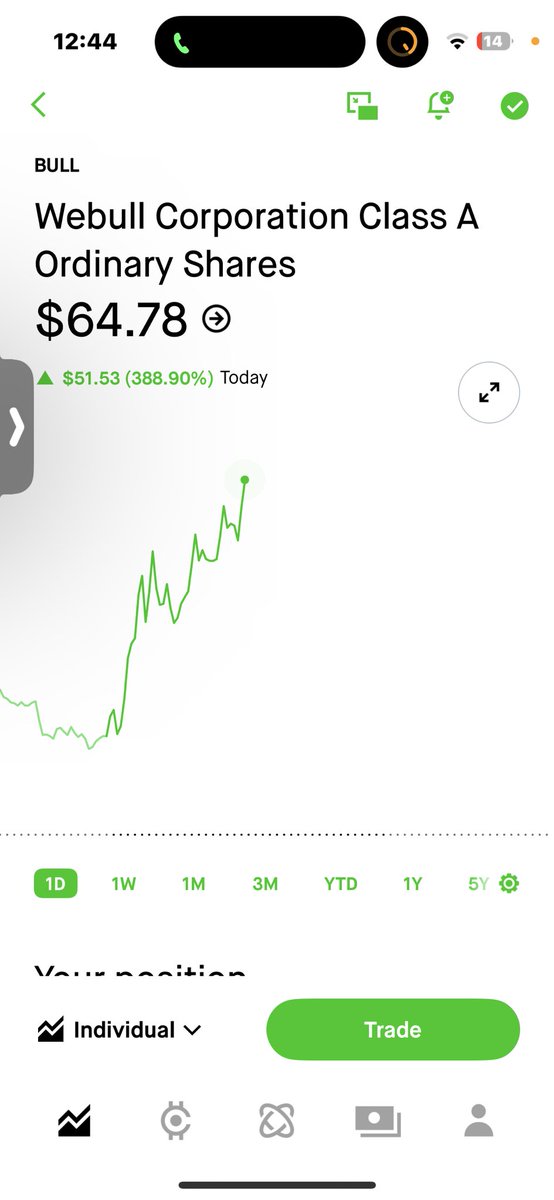Open the crypto tab in bottom bar

point(176,1121)
